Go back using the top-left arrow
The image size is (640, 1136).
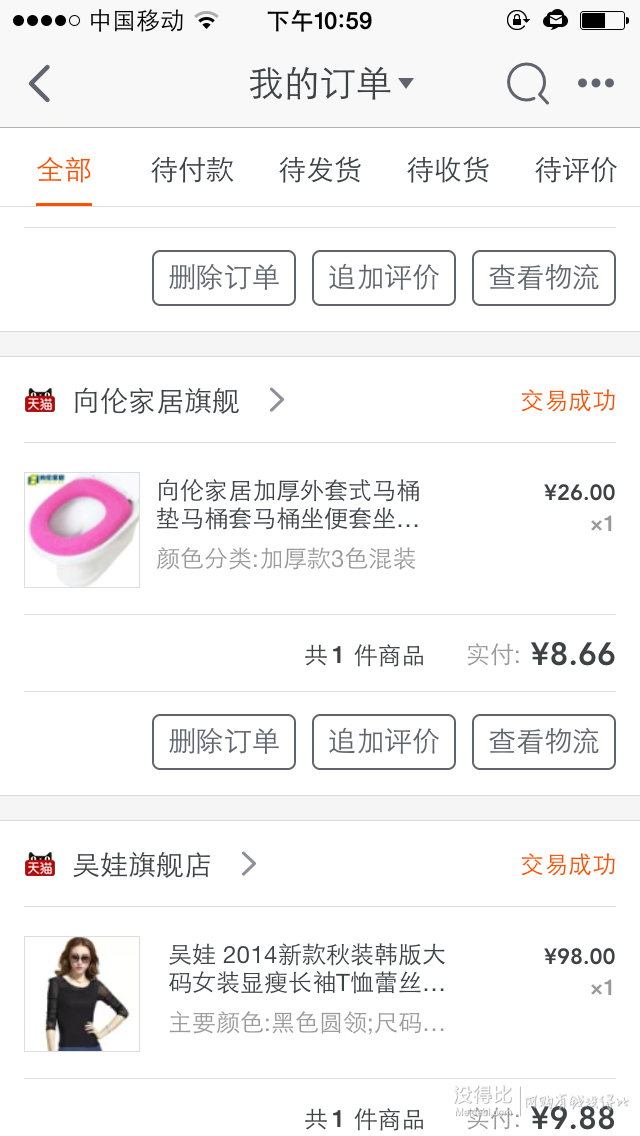pos(40,83)
